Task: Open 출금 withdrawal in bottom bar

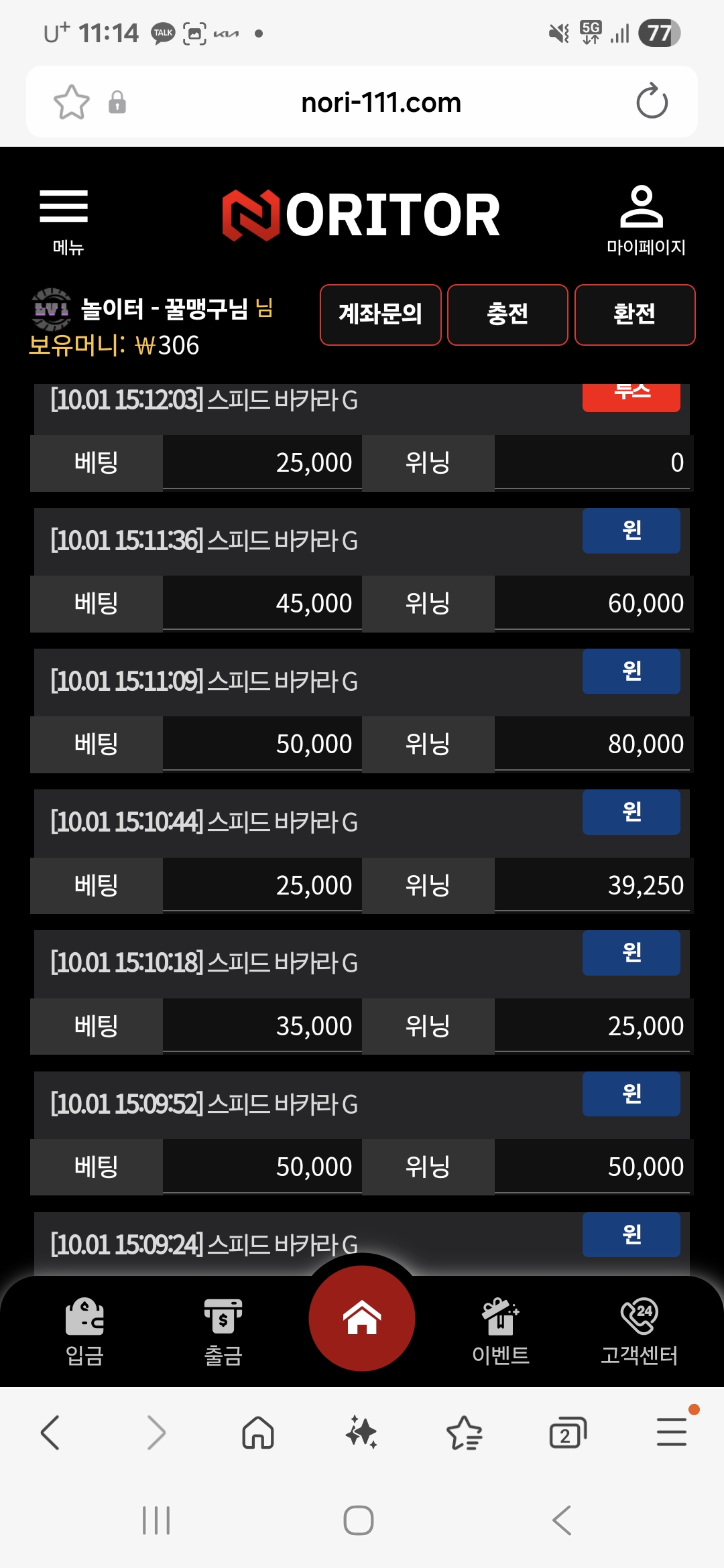Action: [223, 1331]
